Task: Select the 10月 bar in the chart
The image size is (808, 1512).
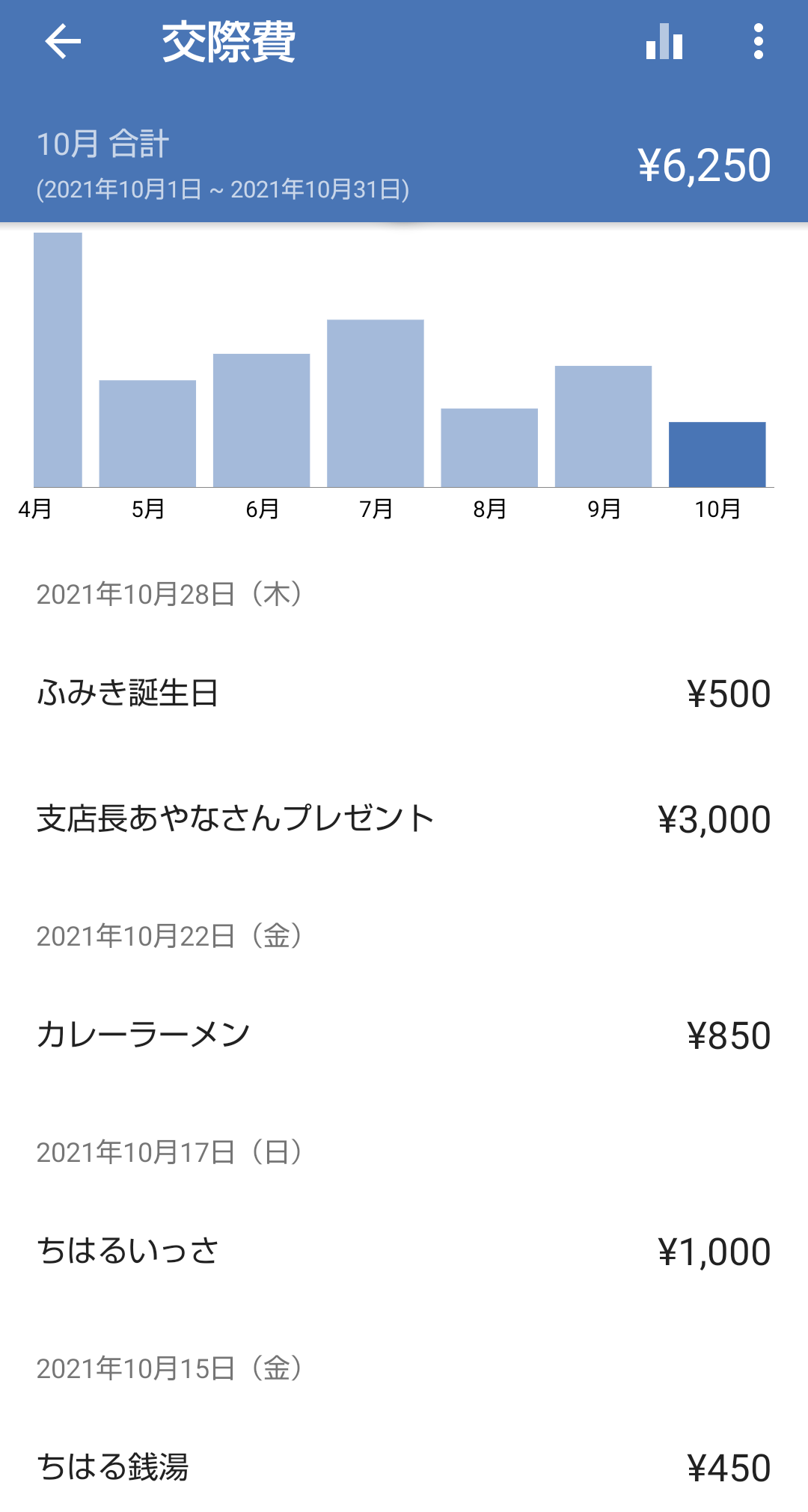Action: pos(717,454)
